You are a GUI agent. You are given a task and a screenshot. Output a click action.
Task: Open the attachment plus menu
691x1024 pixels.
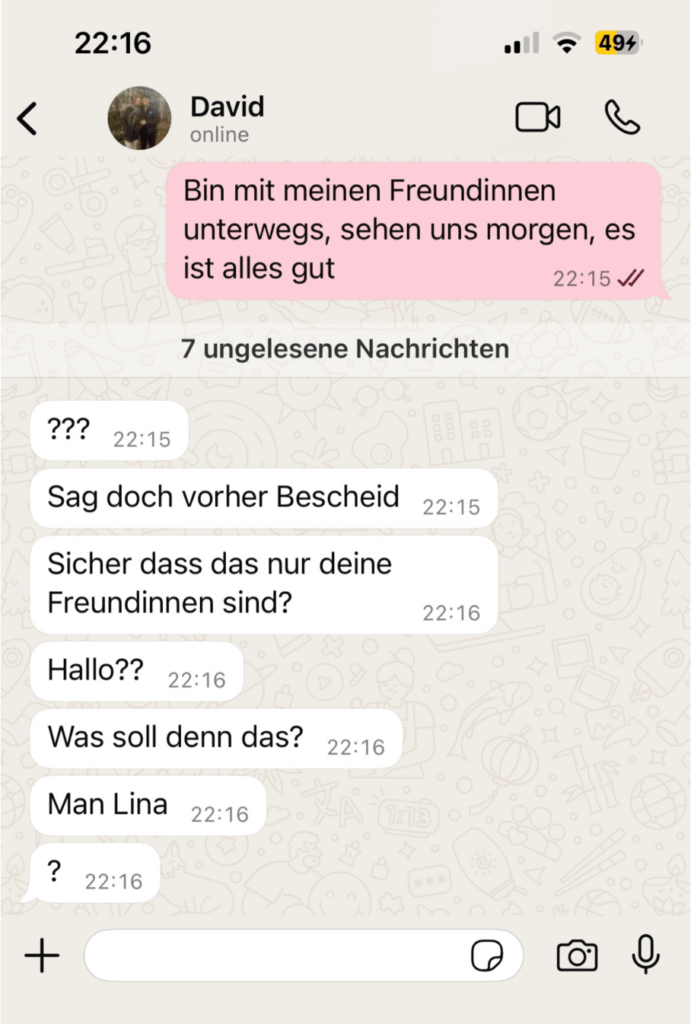coord(41,956)
